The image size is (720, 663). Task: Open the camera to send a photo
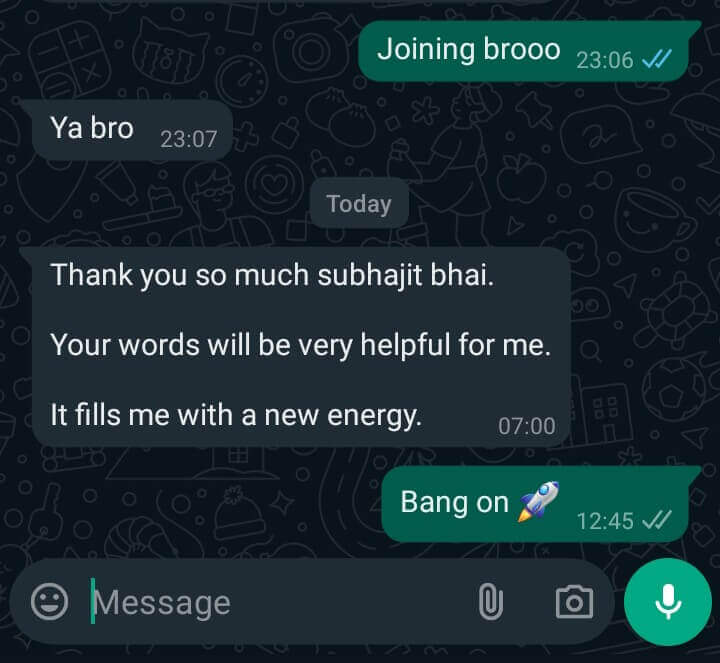tap(573, 601)
